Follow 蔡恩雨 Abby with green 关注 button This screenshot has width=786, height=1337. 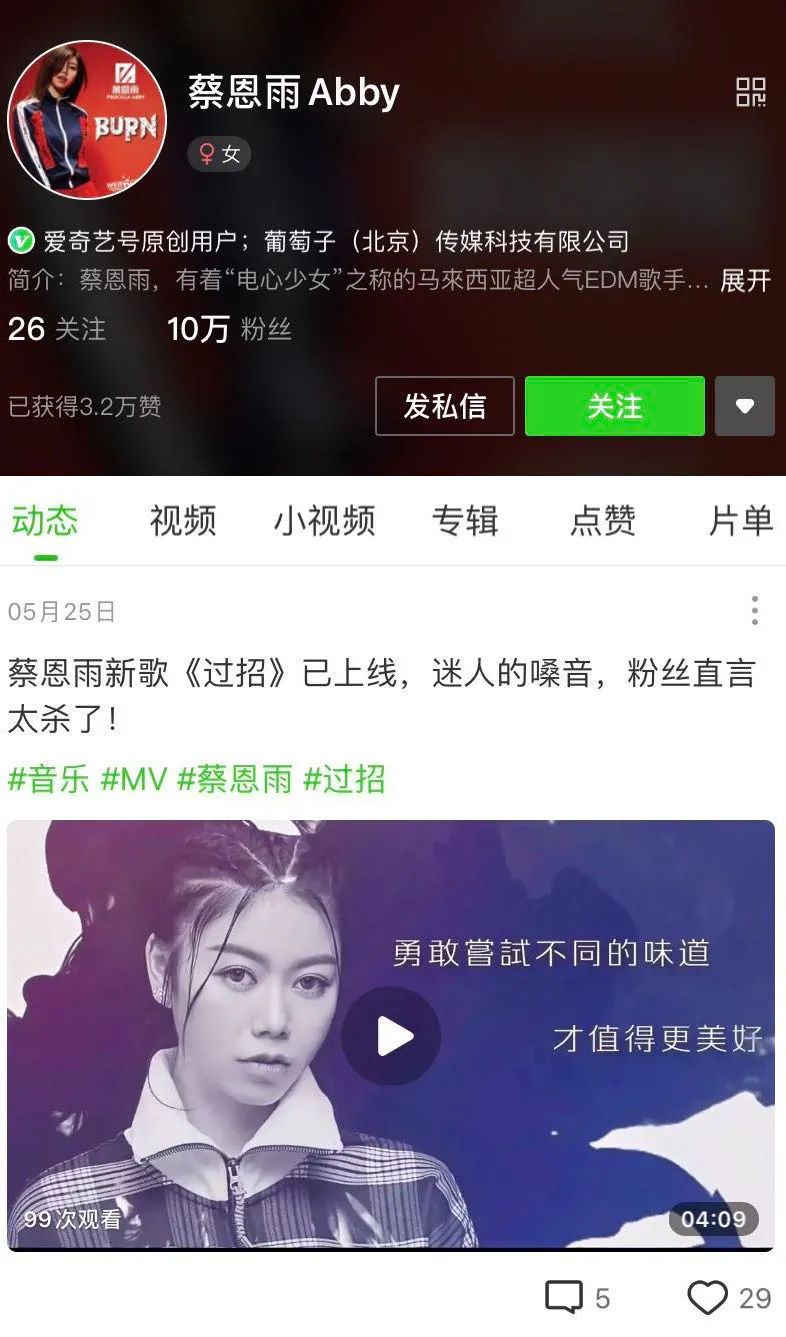(615, 406)
